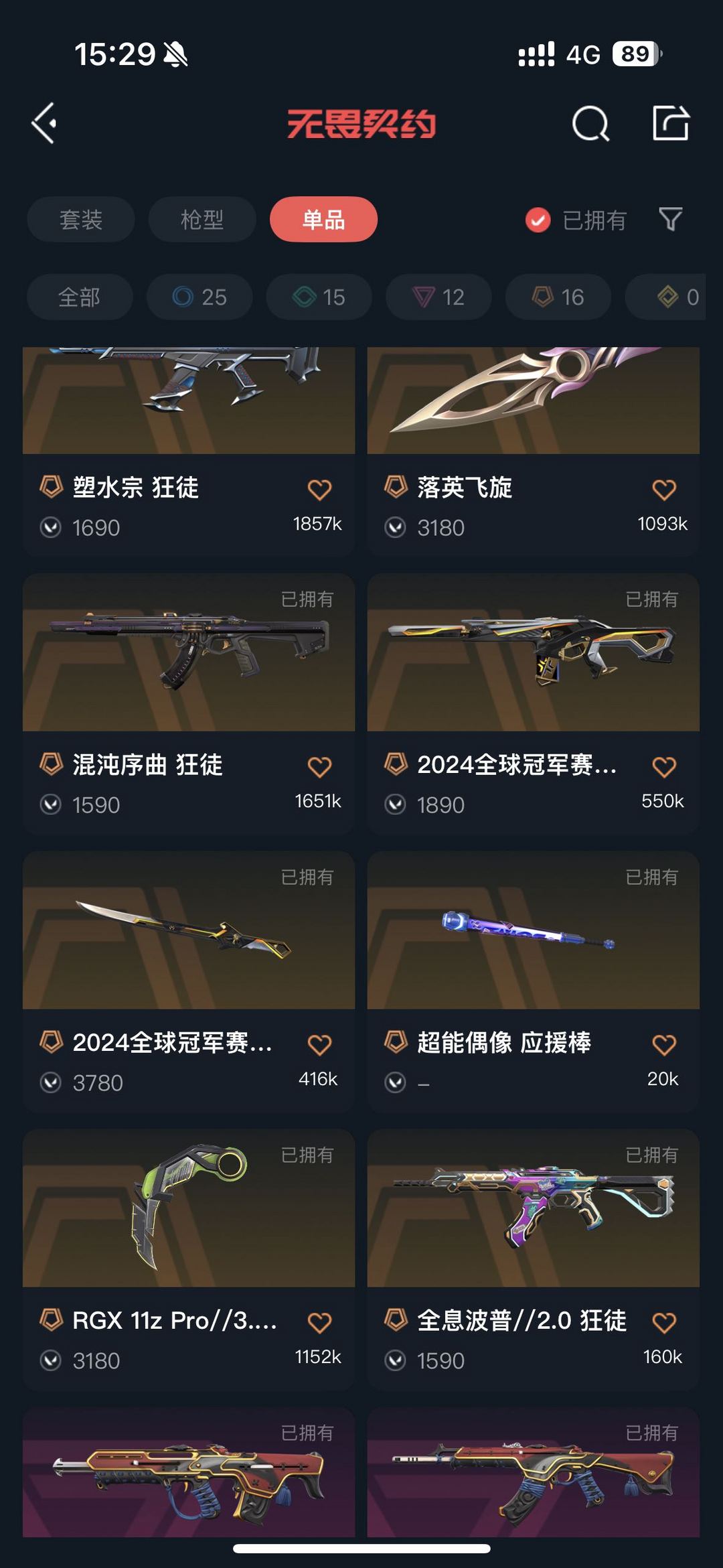Click the back arrow at top left
This screenshot has width=723, height=1568.
pos(44,124)
